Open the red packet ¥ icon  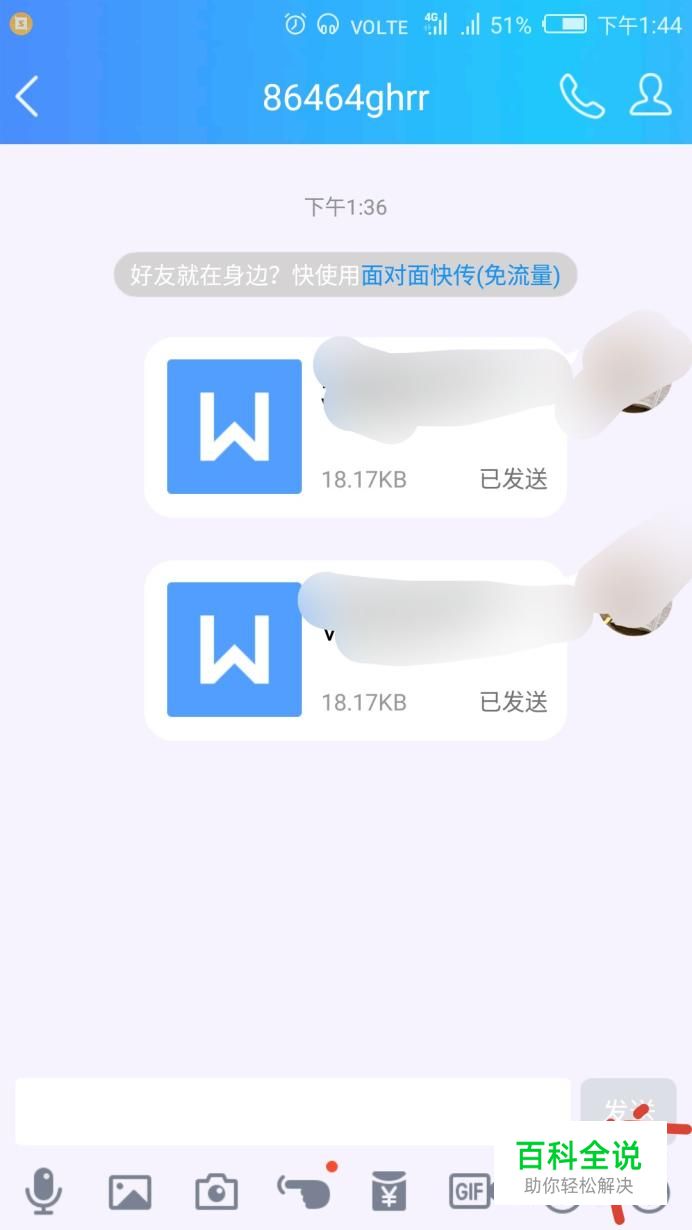coord(388,1191)
